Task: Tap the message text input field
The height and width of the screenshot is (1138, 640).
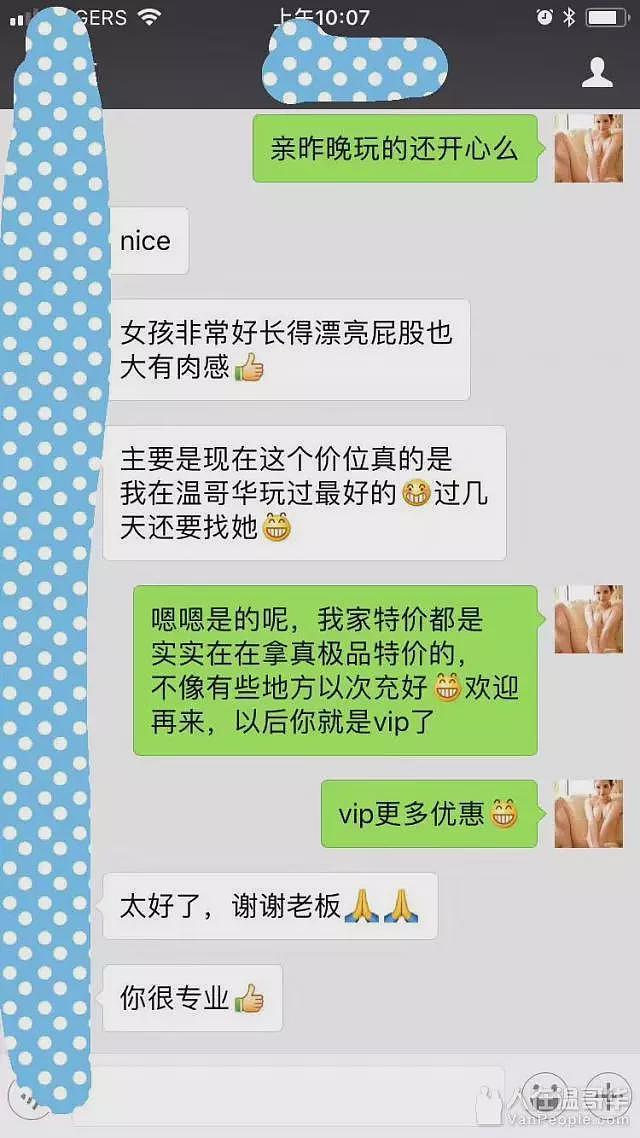Action: coord(290,1093)
